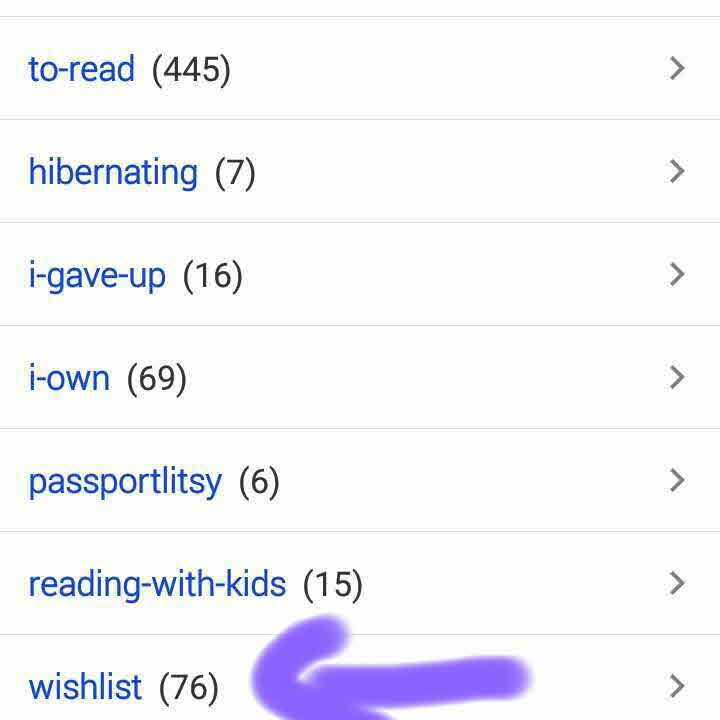View the i-gave-up shelf
Viewport: 720px width, 720px height.
pos(97,275)
